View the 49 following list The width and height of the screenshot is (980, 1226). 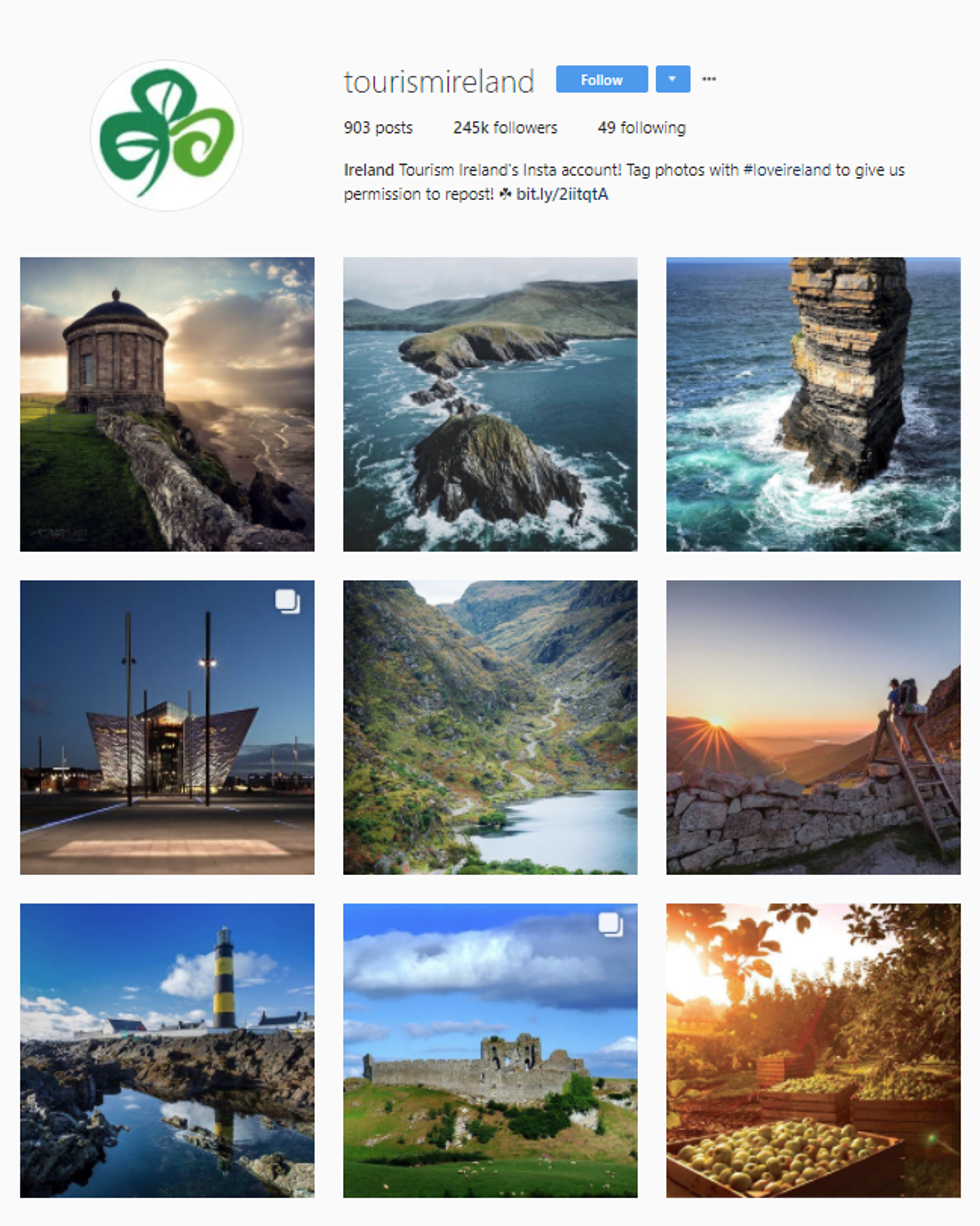641,128
